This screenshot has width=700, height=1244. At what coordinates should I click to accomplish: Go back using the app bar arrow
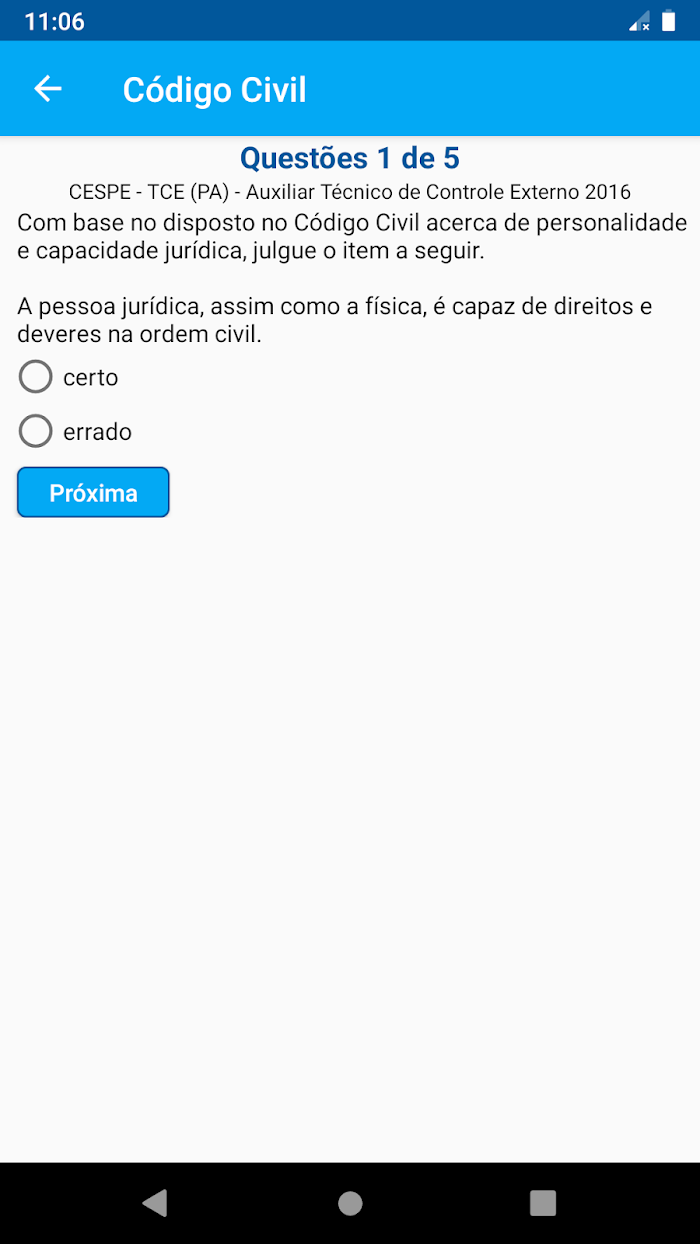coord(48,89)
